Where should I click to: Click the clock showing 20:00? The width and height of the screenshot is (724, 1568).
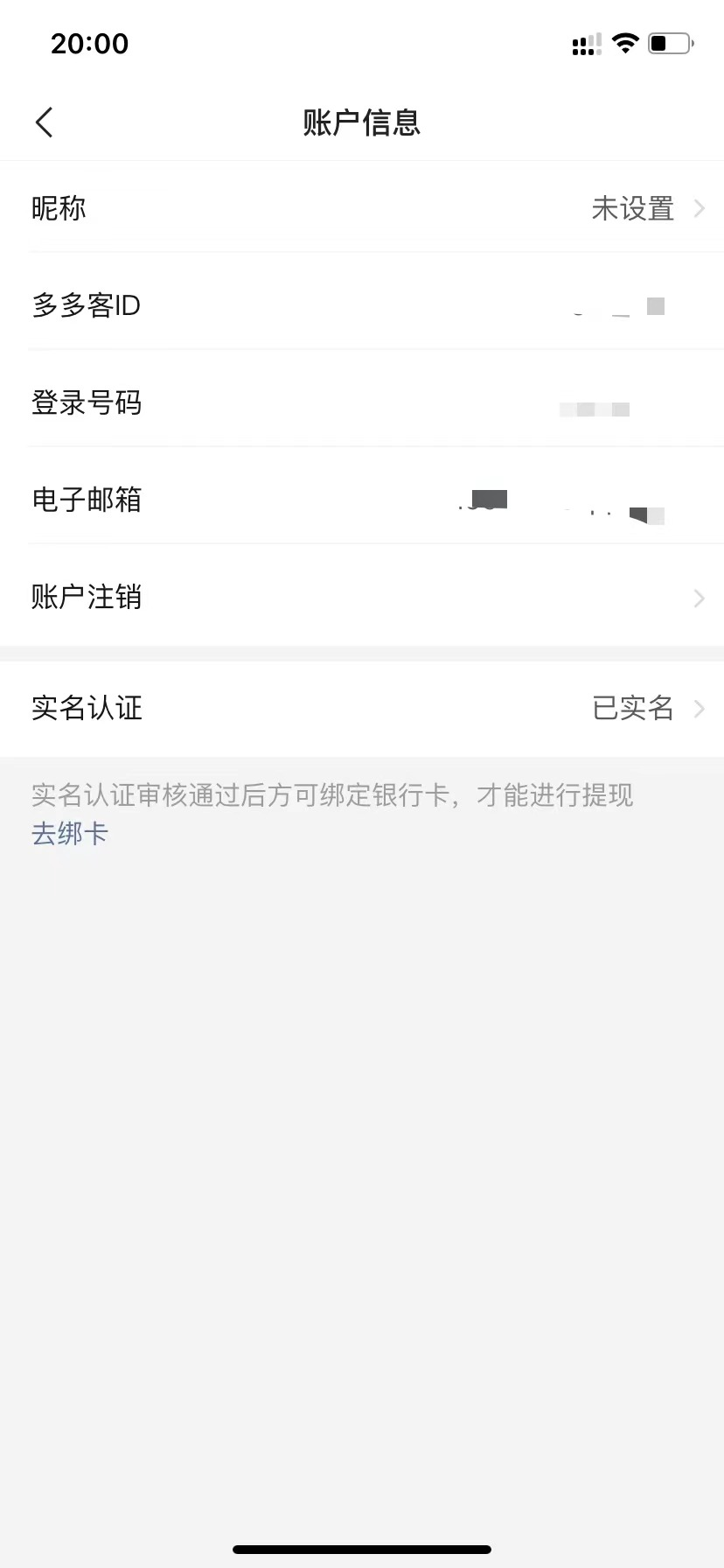click(x=90, y=44)
